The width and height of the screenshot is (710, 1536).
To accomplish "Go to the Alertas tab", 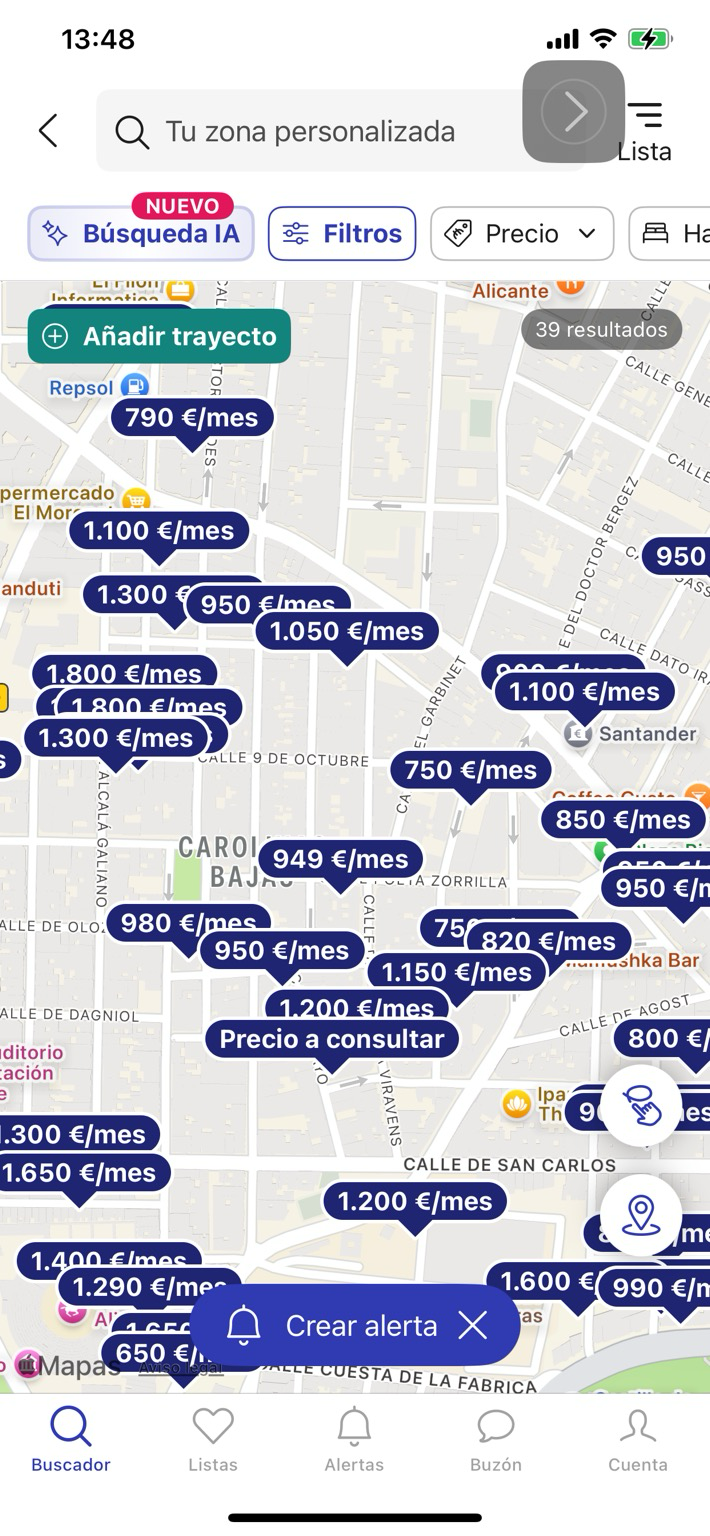I will click(x=354, y=1440).
